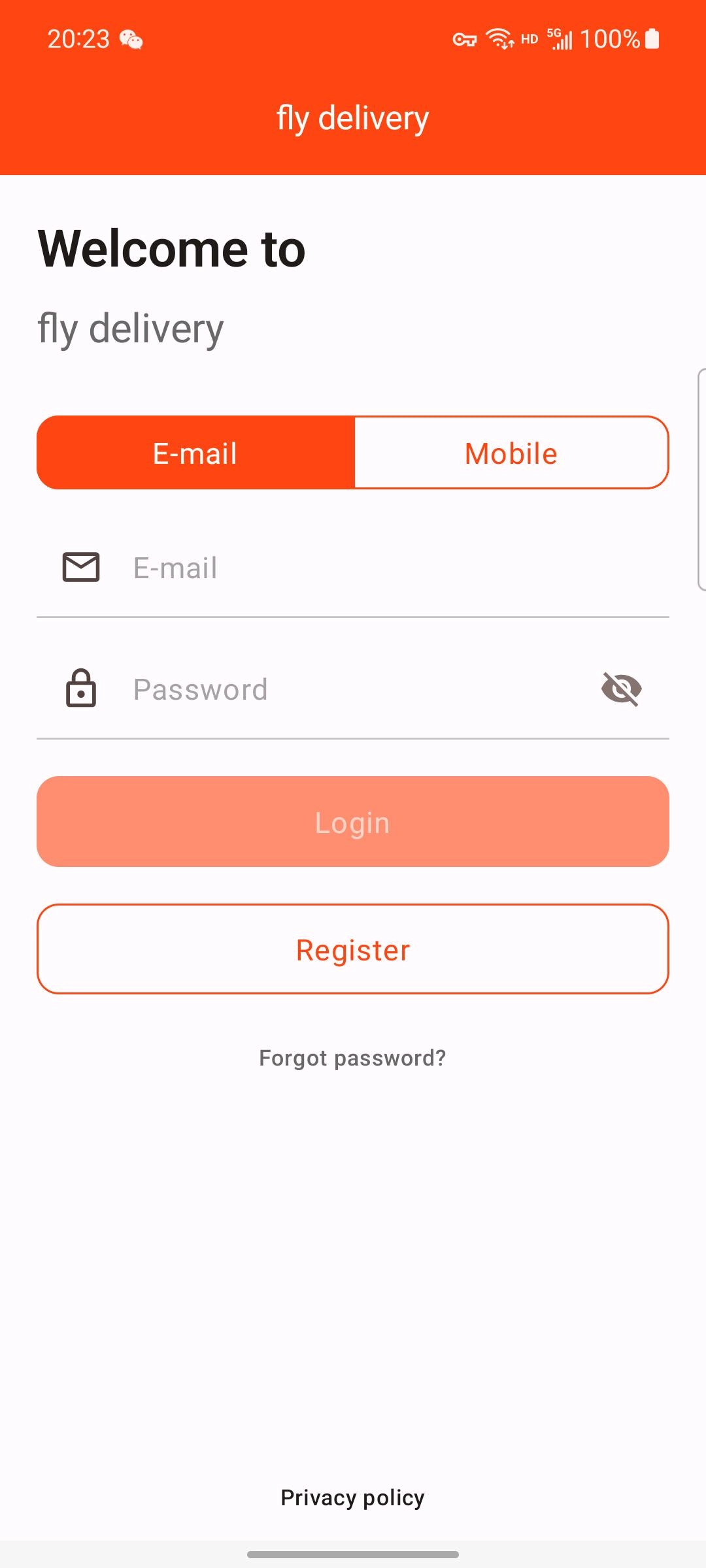Image resolution: width=706 pixels, height=1568 pixels.
Task: Toggle password visibility eye icon
Action: [x=621, y=689]
